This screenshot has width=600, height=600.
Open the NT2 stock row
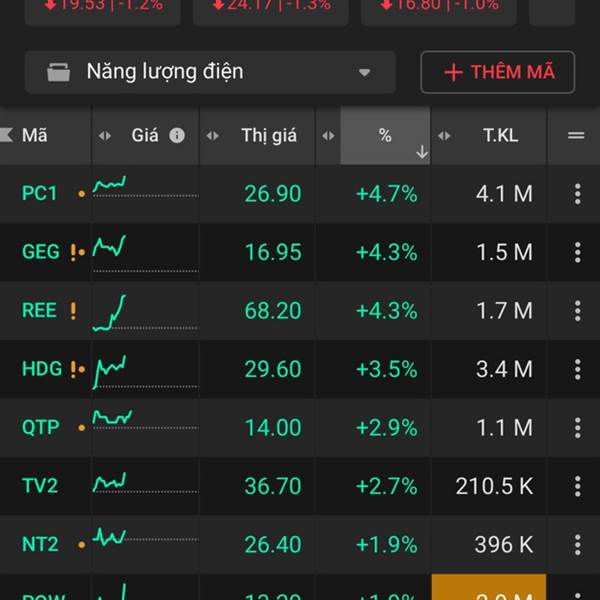point(40,545)
